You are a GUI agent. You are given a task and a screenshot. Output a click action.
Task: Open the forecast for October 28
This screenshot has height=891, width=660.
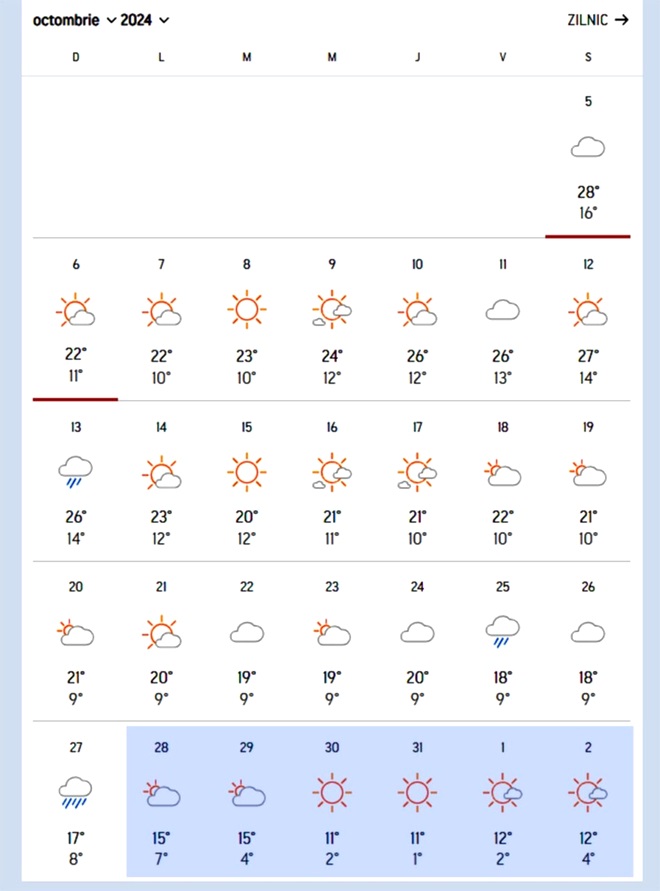tap(161, 802)
